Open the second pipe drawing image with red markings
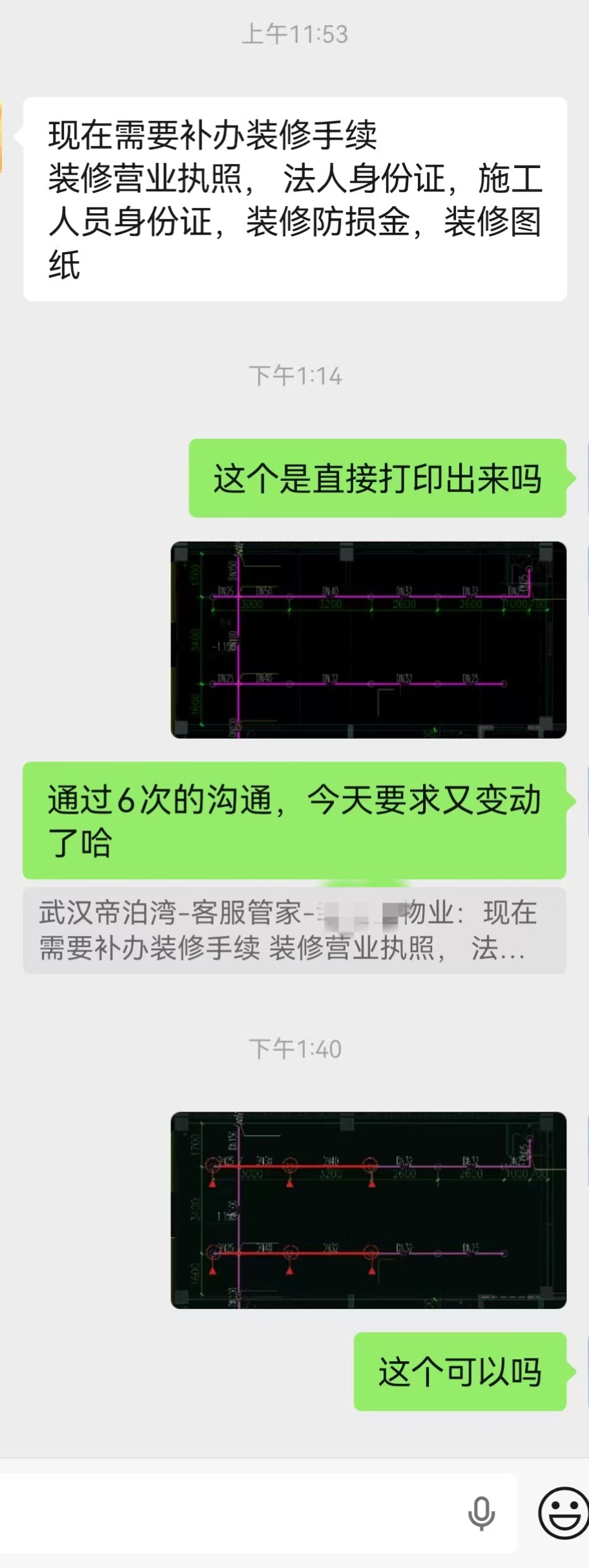Viewport: 589px width, 1568px height. 368,1209
